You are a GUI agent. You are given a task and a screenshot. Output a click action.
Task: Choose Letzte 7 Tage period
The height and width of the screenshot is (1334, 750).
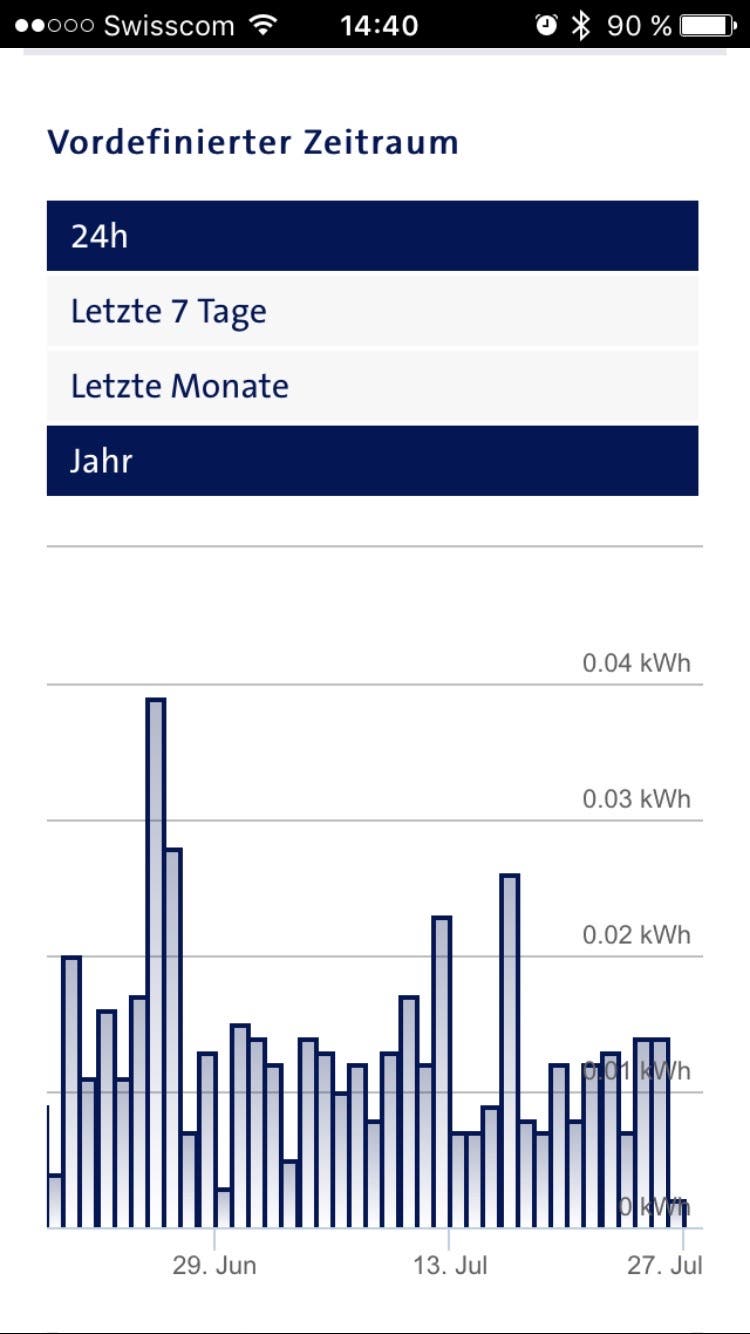[372, 311]
